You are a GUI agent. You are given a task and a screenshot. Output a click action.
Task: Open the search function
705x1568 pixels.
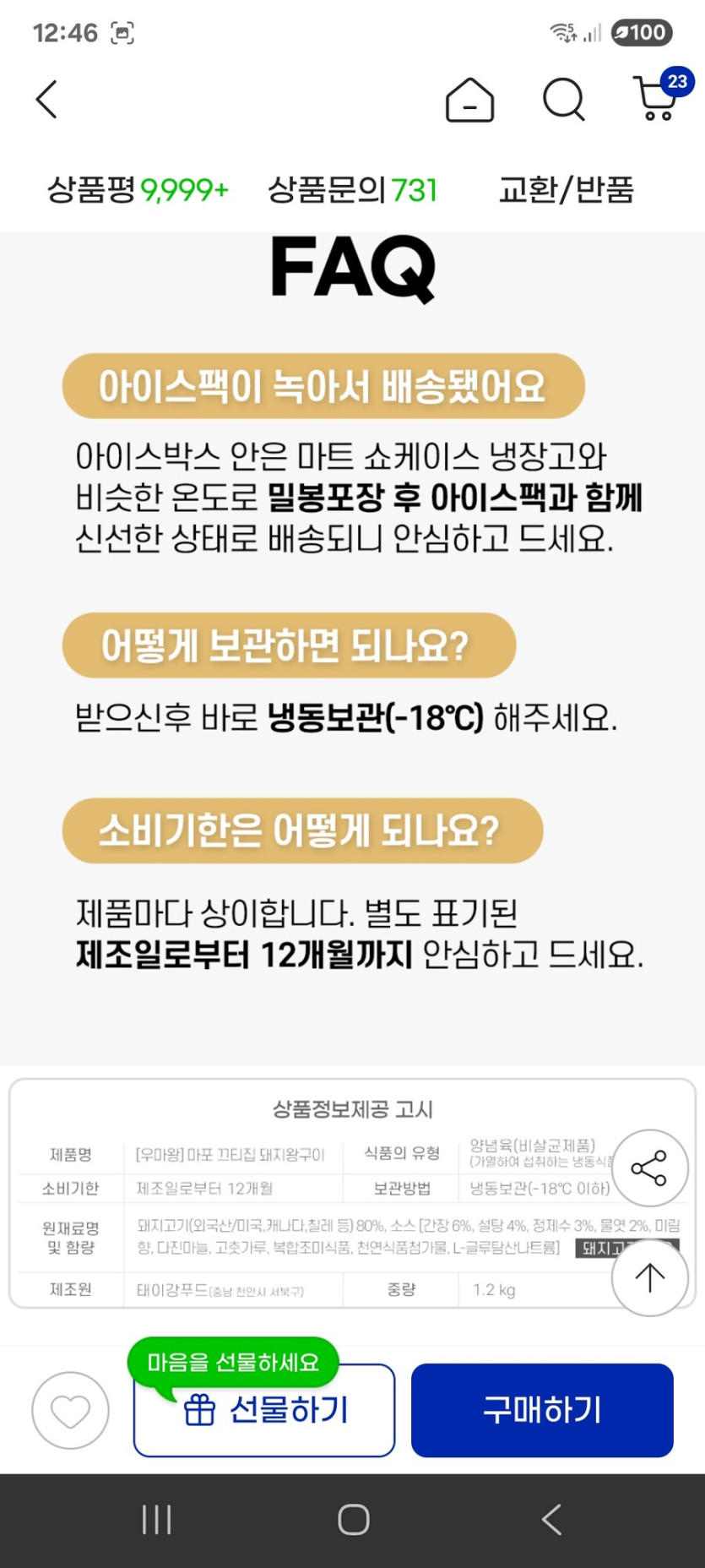tap(563, 99)
